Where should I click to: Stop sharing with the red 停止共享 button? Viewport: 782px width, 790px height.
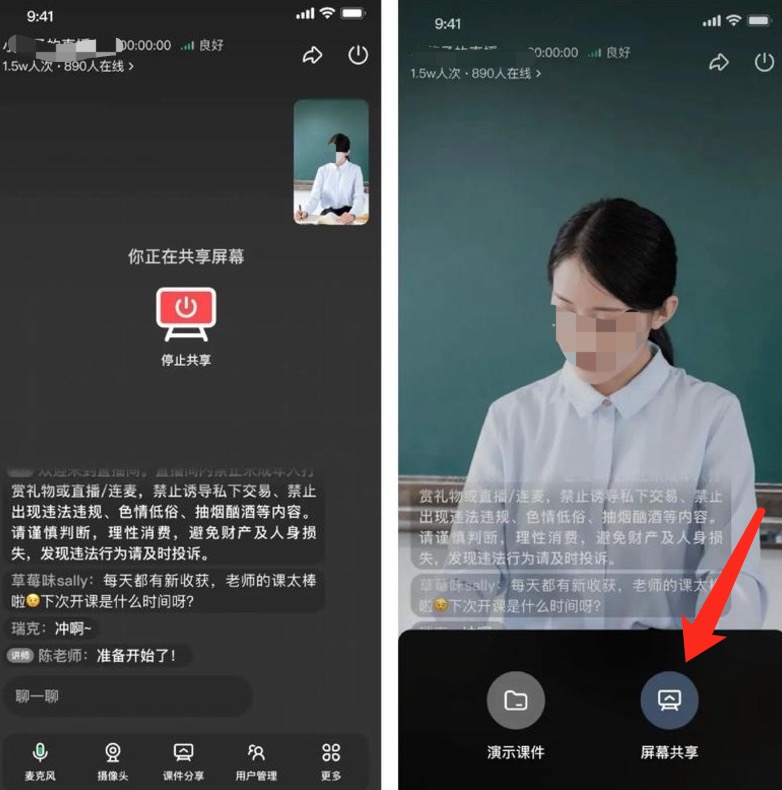[186, 315]
